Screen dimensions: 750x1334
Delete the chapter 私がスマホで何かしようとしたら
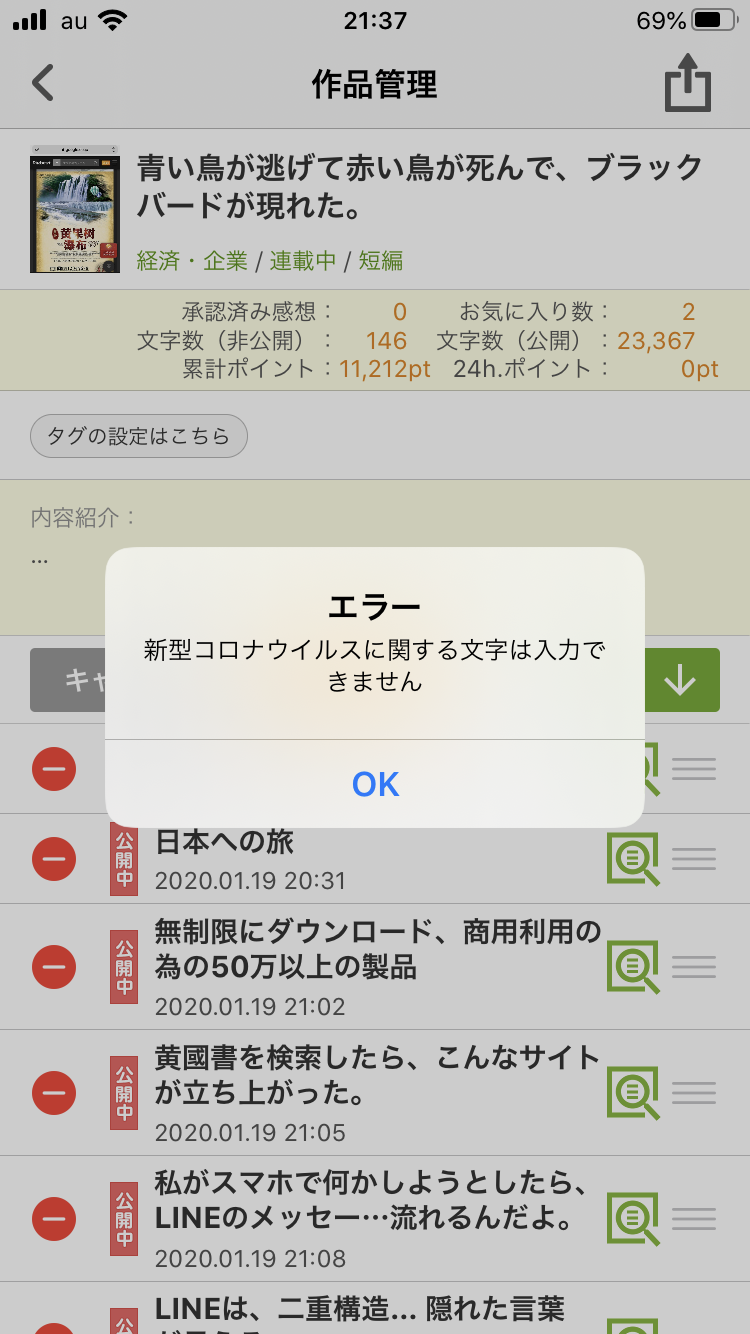pyautogui.click(x=54, y=1219)
